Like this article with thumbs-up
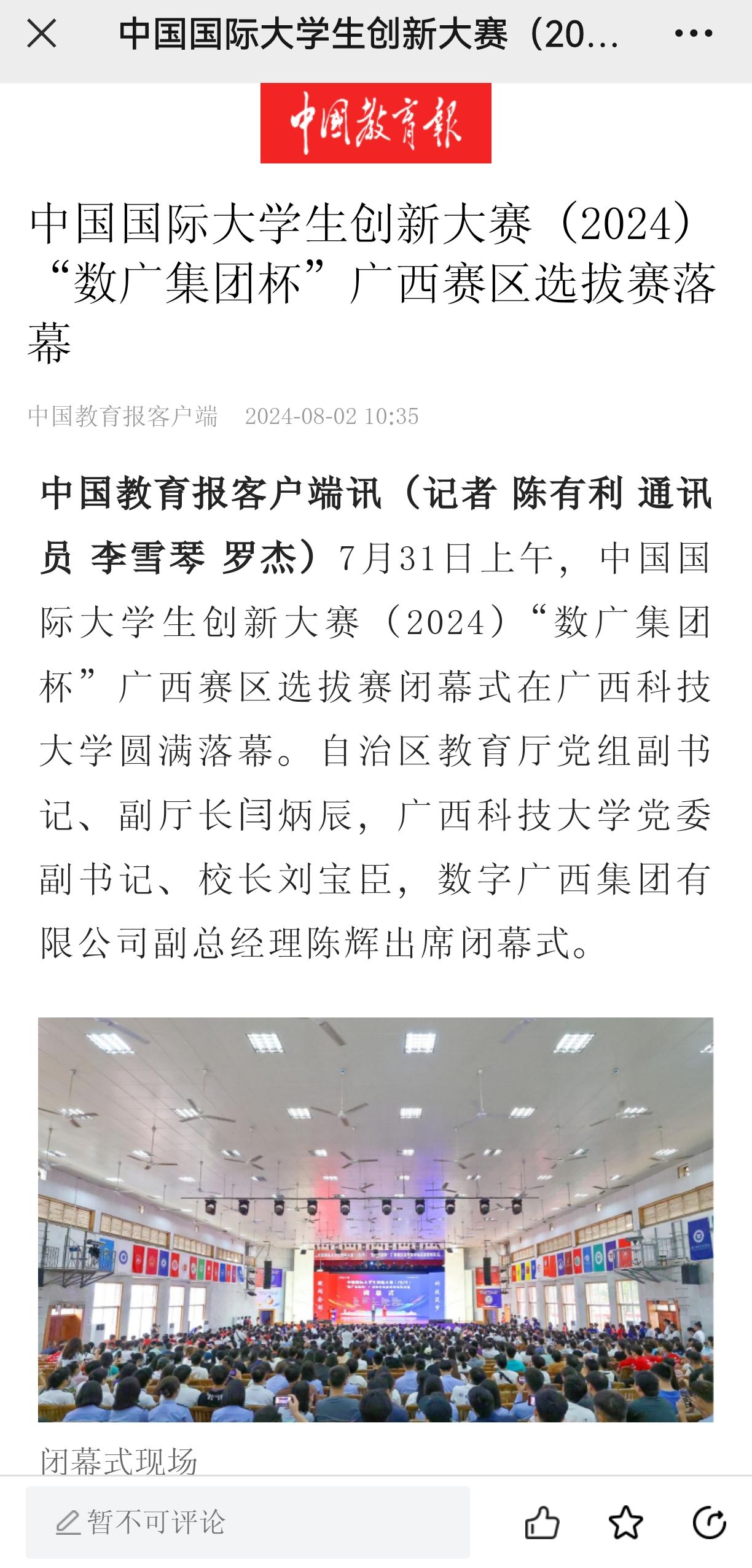 pyautogui.click(x=542, y=1522)
